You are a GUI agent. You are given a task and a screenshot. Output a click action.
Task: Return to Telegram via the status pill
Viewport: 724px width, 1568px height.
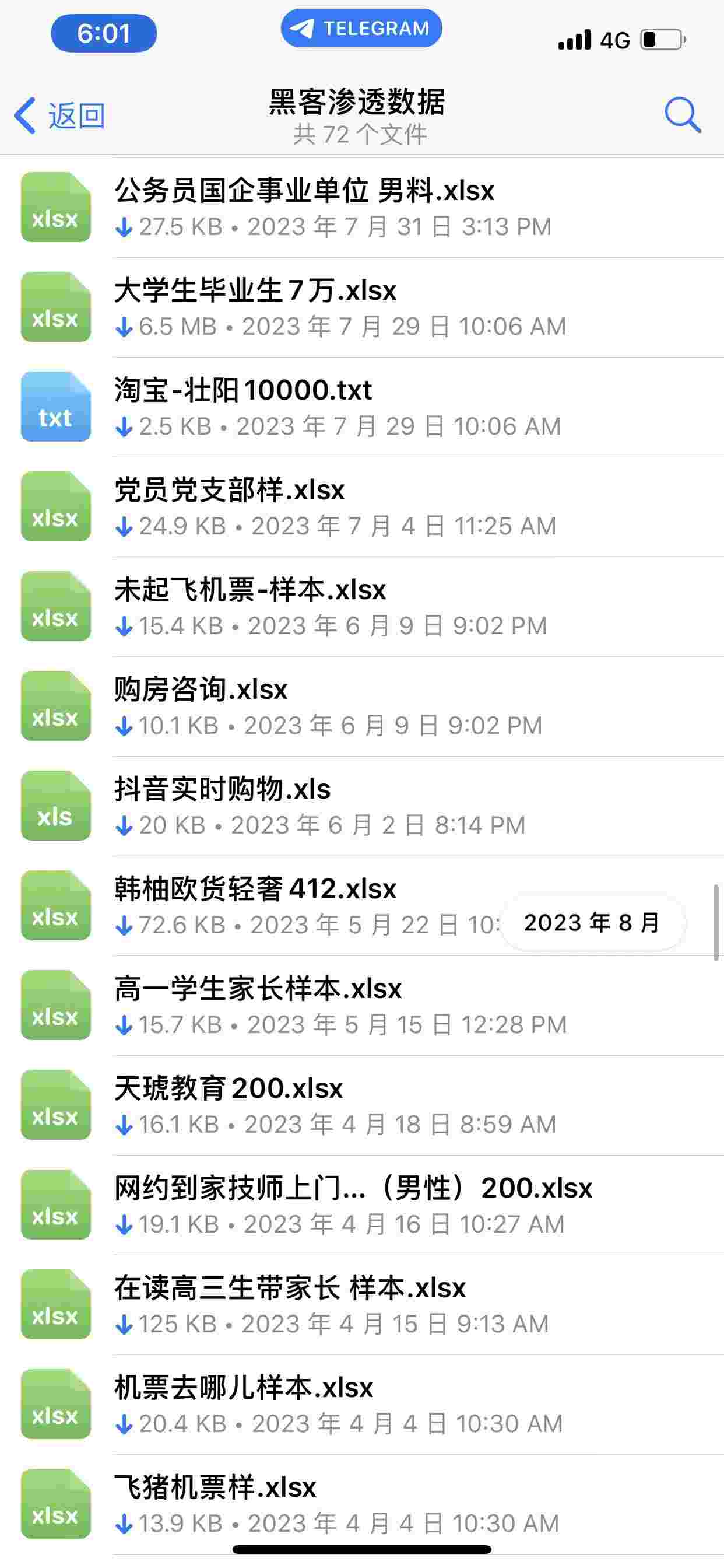(361, 29)
